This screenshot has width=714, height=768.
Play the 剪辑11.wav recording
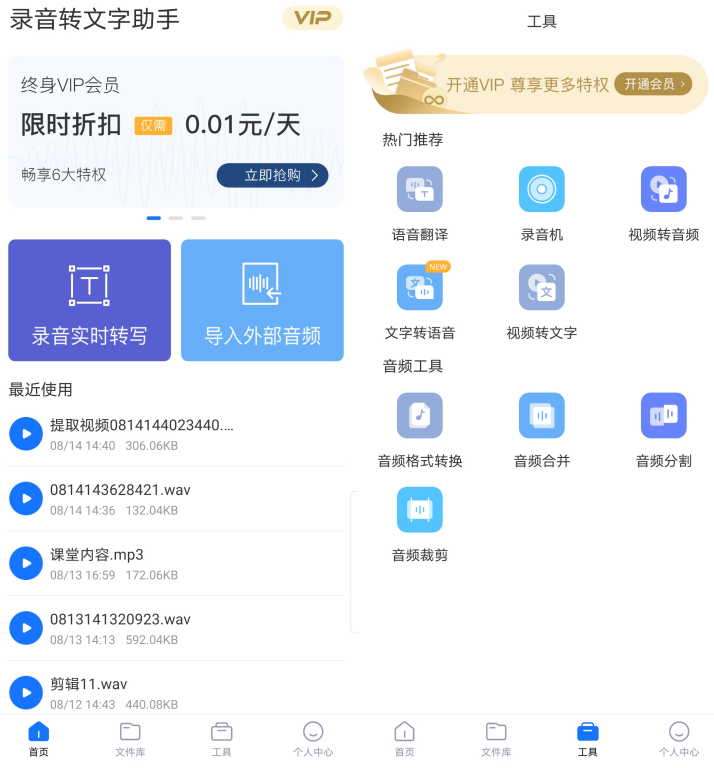26,693
